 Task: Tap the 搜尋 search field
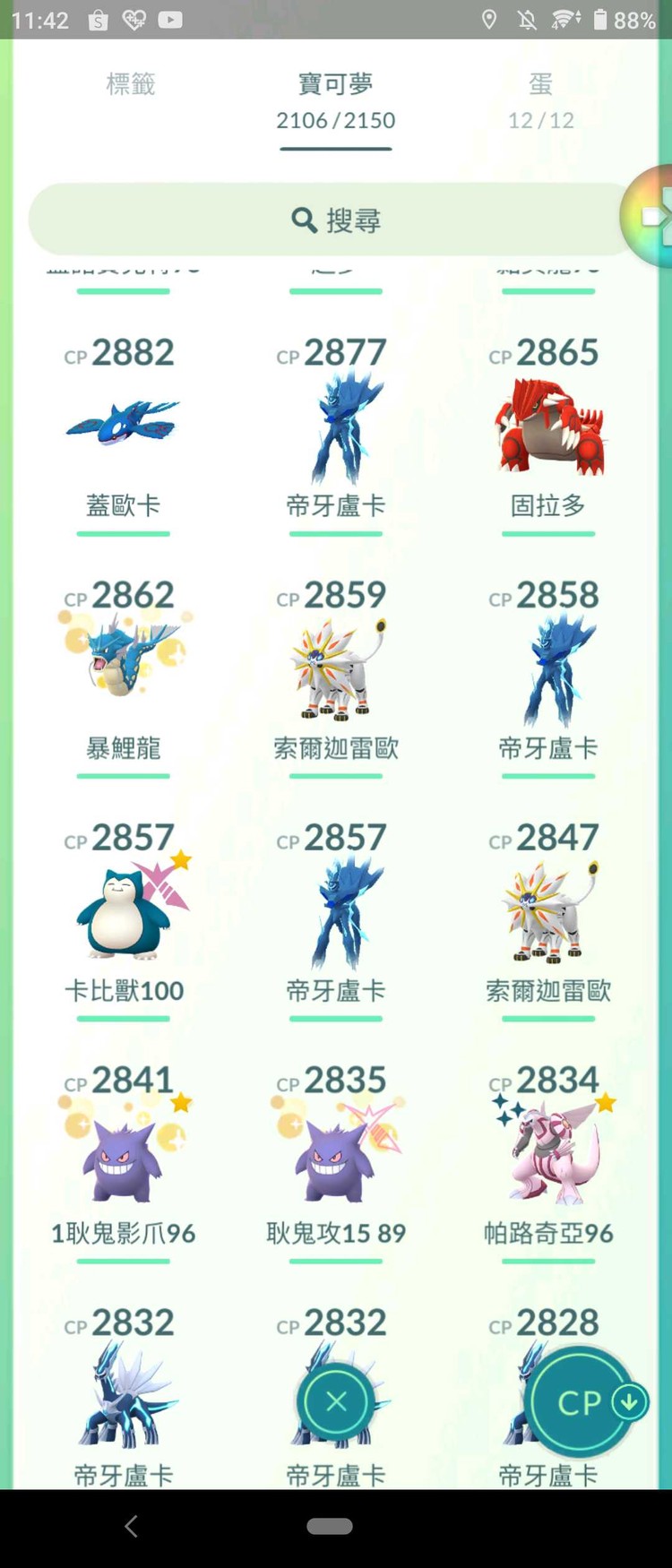[x=335, y=220]
